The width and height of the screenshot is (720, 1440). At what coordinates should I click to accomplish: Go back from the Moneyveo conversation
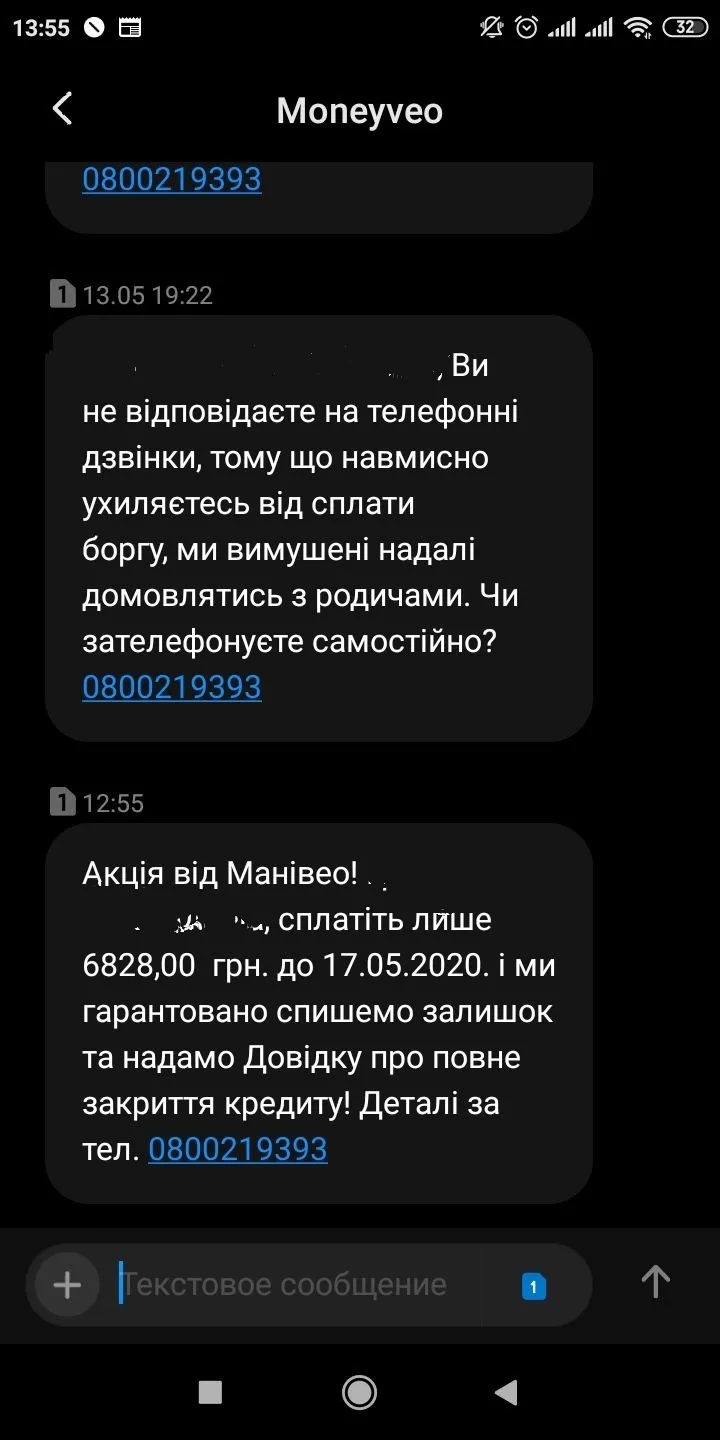(62, 109)
